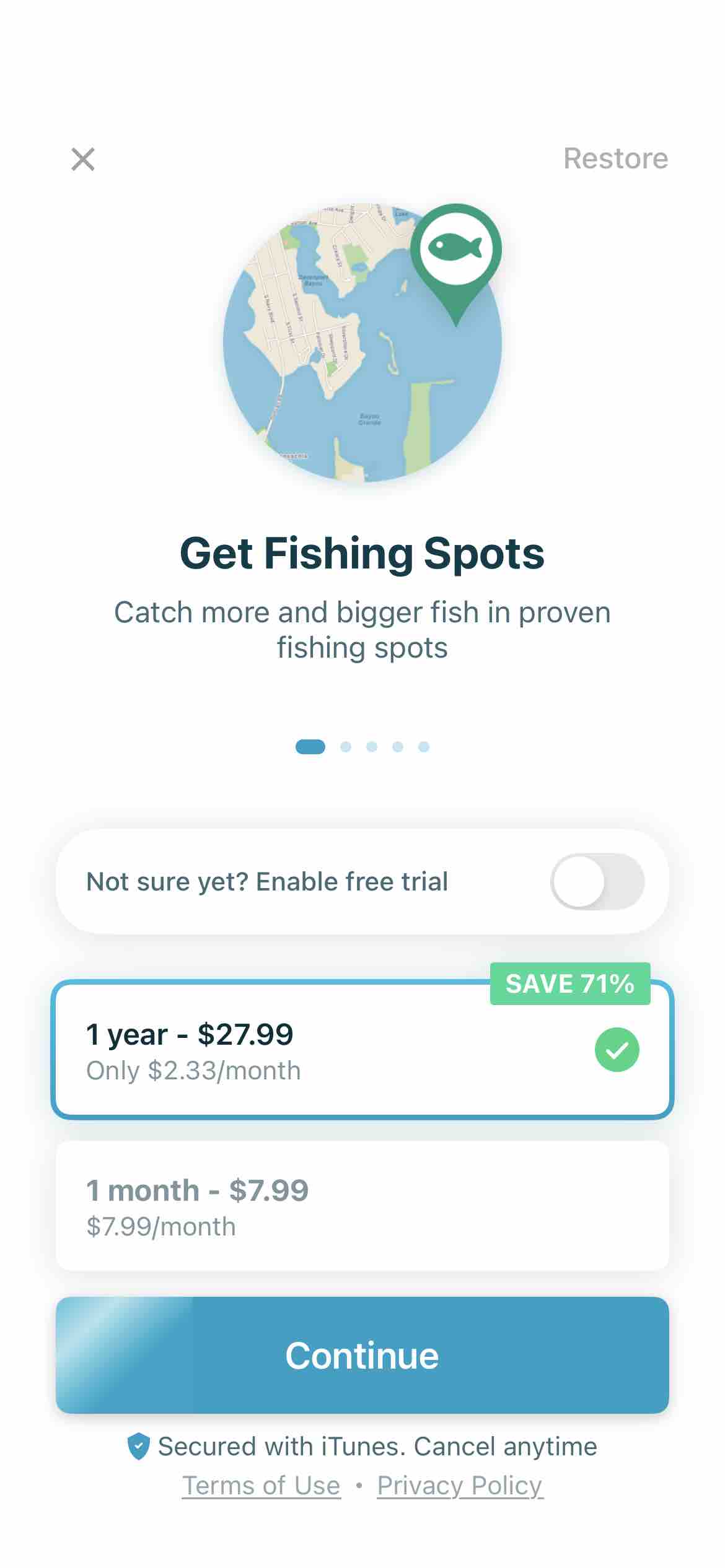
Task: Click the SAVE 71% badge
Action: (569, 984)
